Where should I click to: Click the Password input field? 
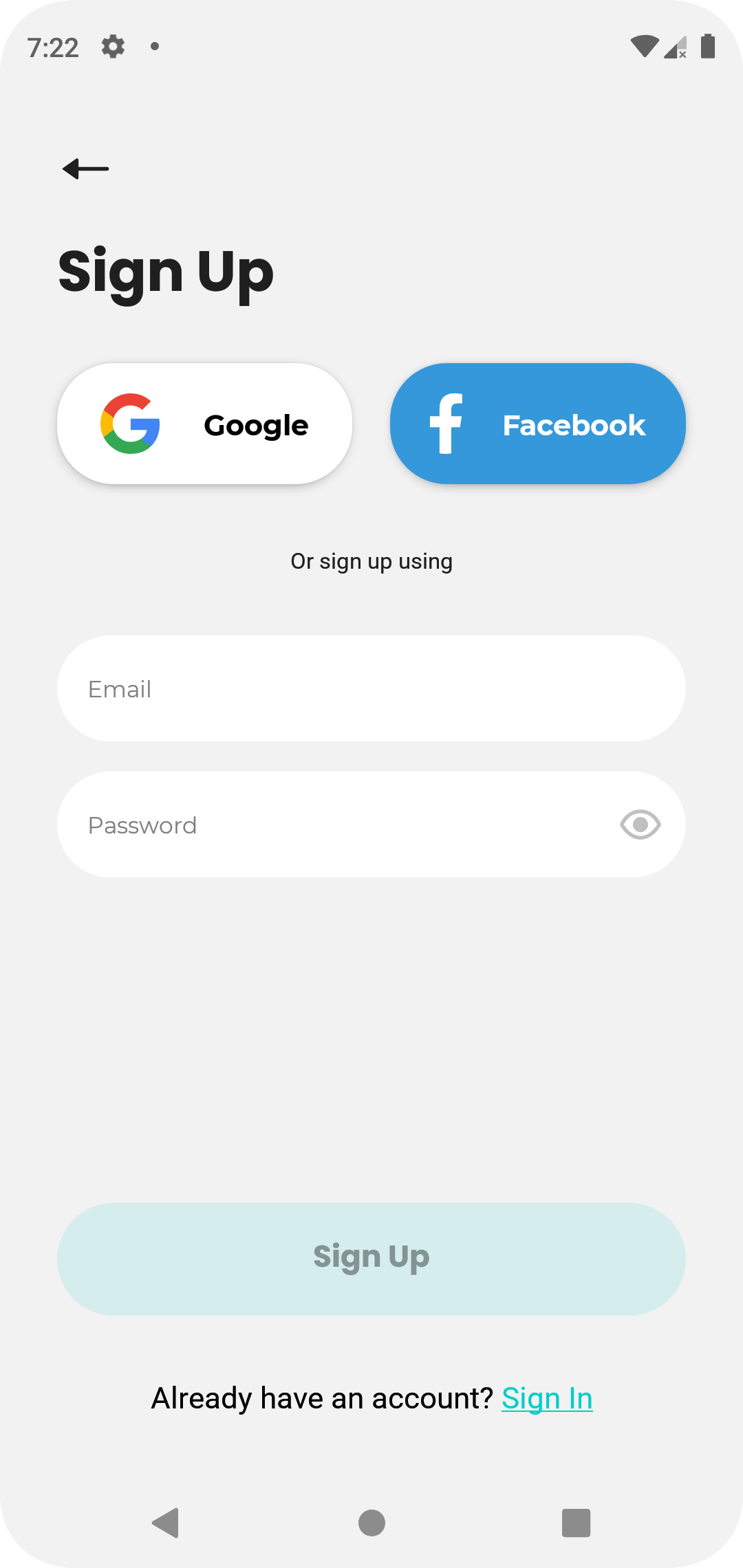(344, 825)
